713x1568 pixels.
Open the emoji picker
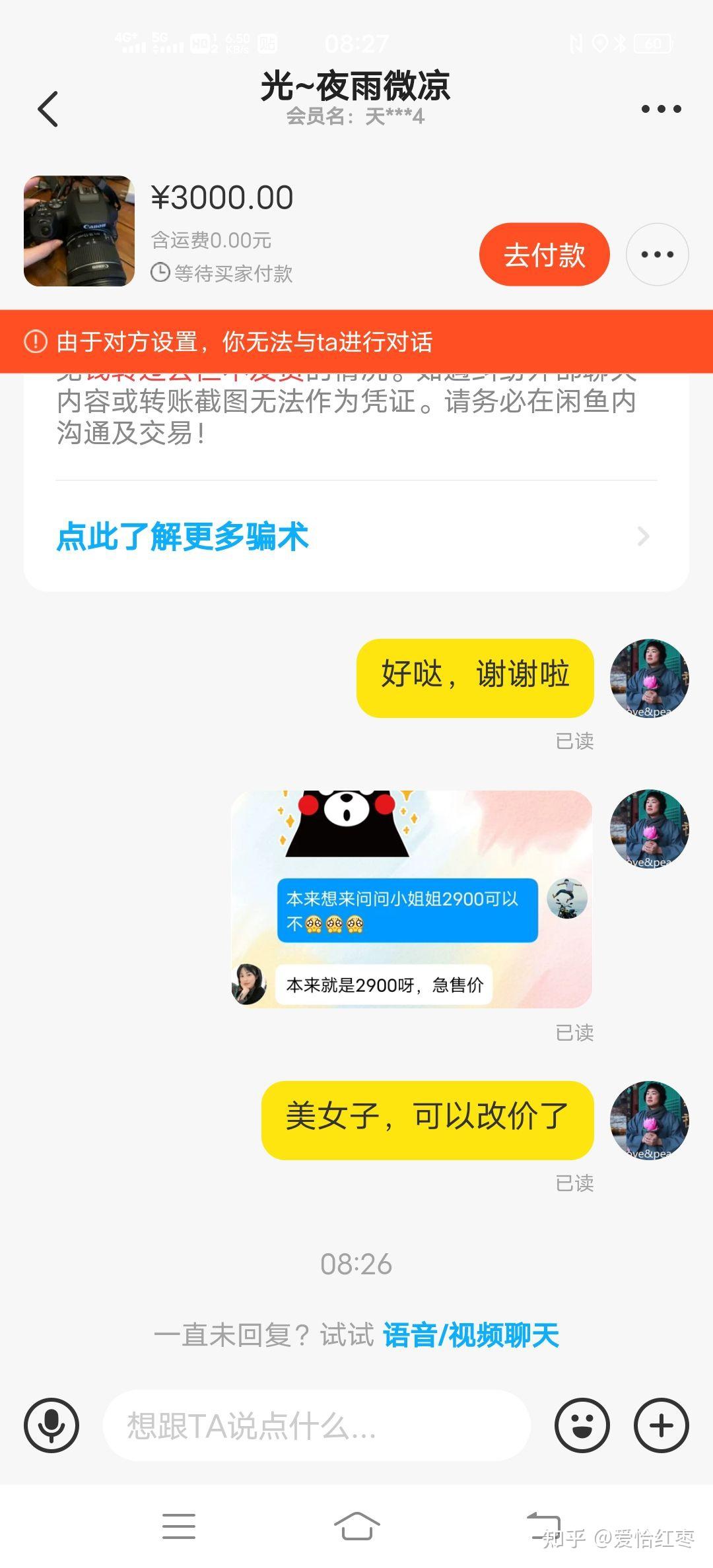[x=582, y=1425]
